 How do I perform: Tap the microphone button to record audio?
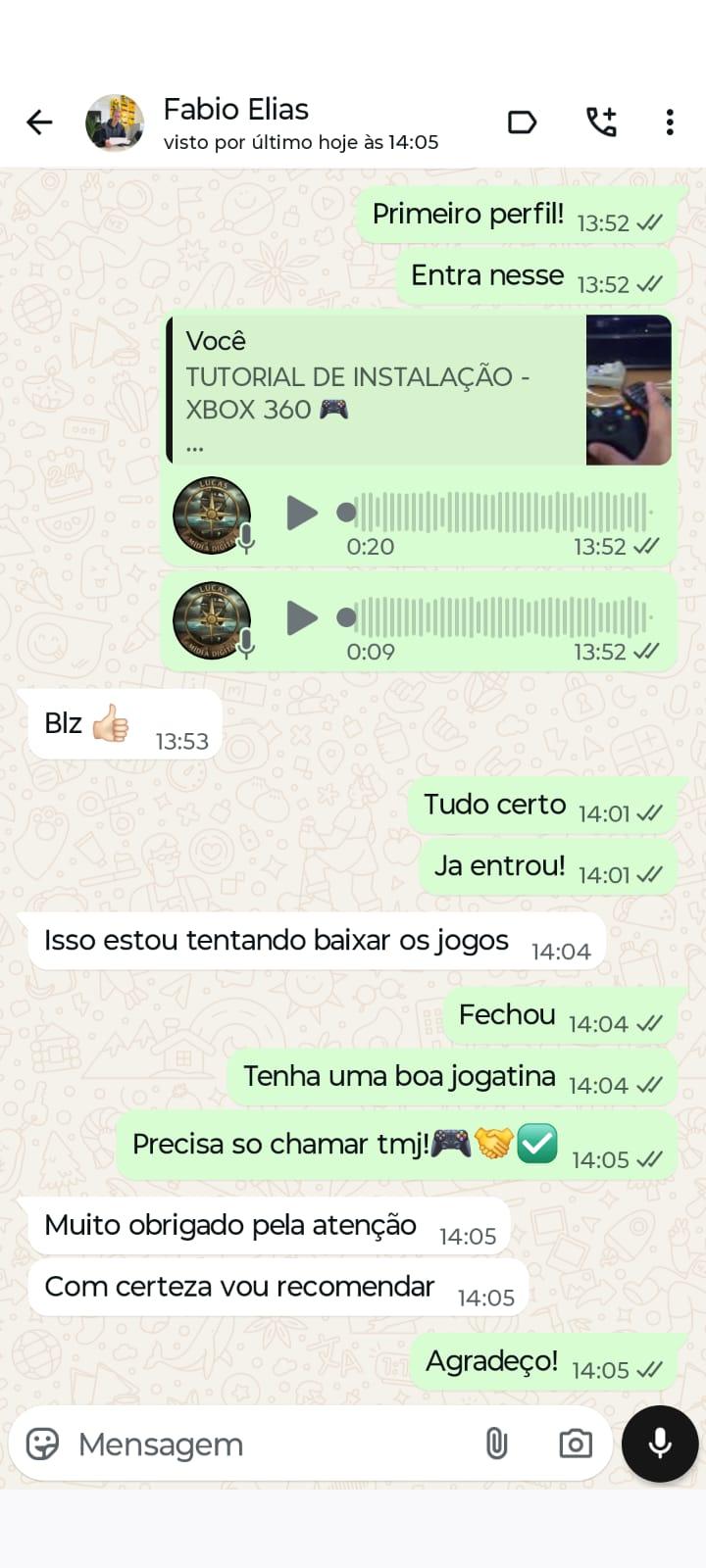[x=659, y=1444]
